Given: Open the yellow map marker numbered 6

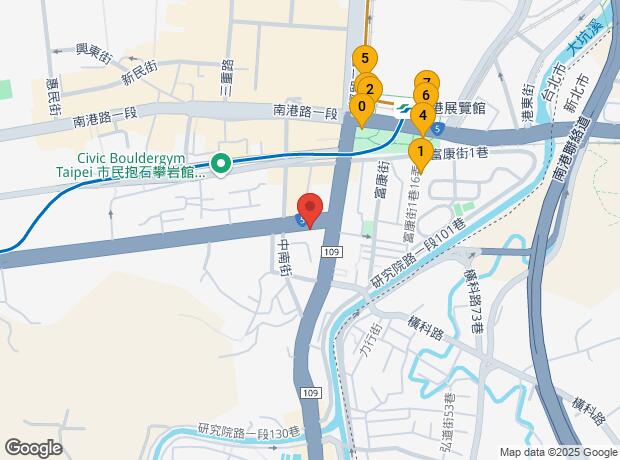Looking at the screenshot, I should (x=426, y=96).
